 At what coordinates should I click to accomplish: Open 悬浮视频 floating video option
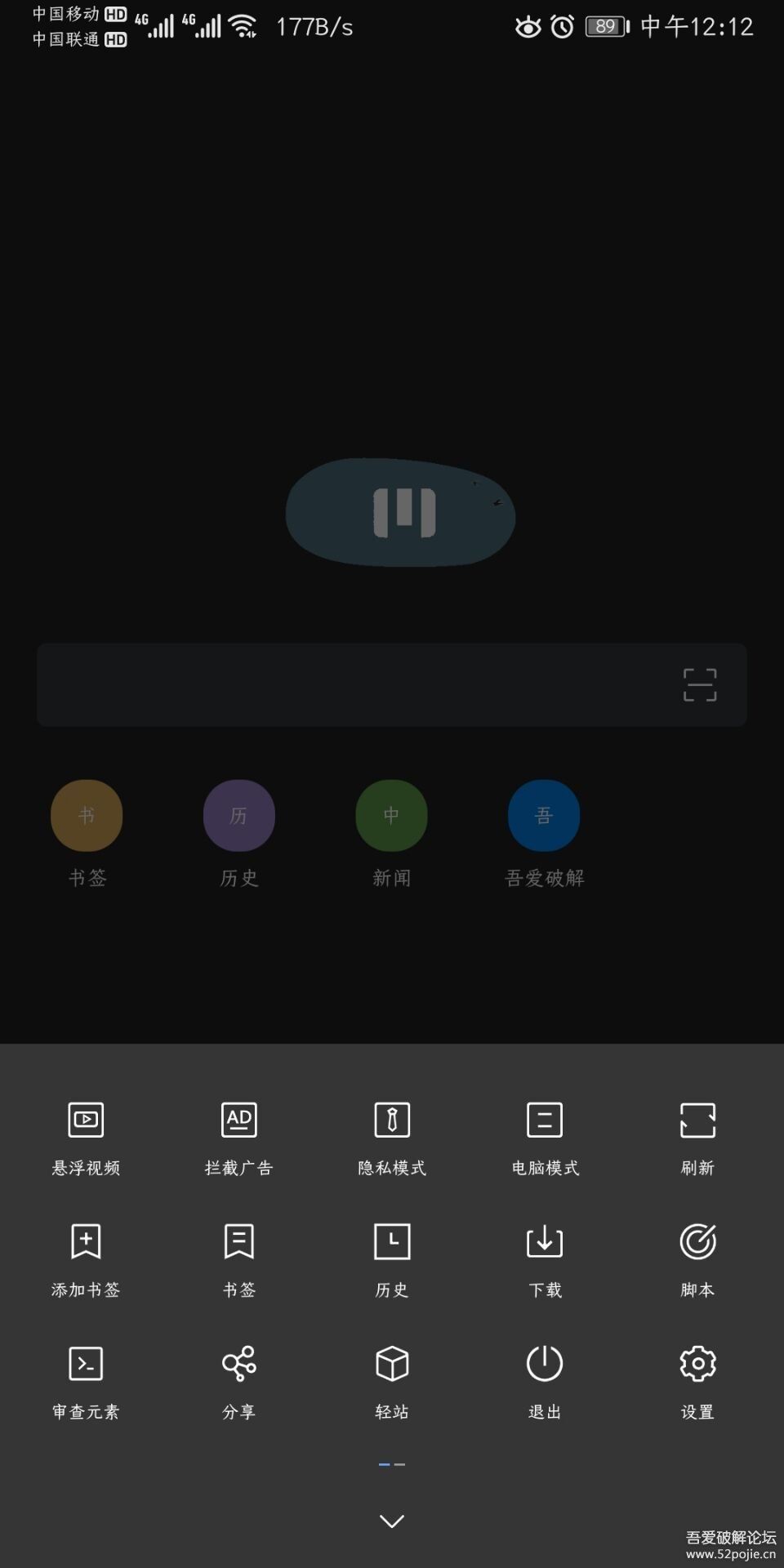tap(86, 1137)
